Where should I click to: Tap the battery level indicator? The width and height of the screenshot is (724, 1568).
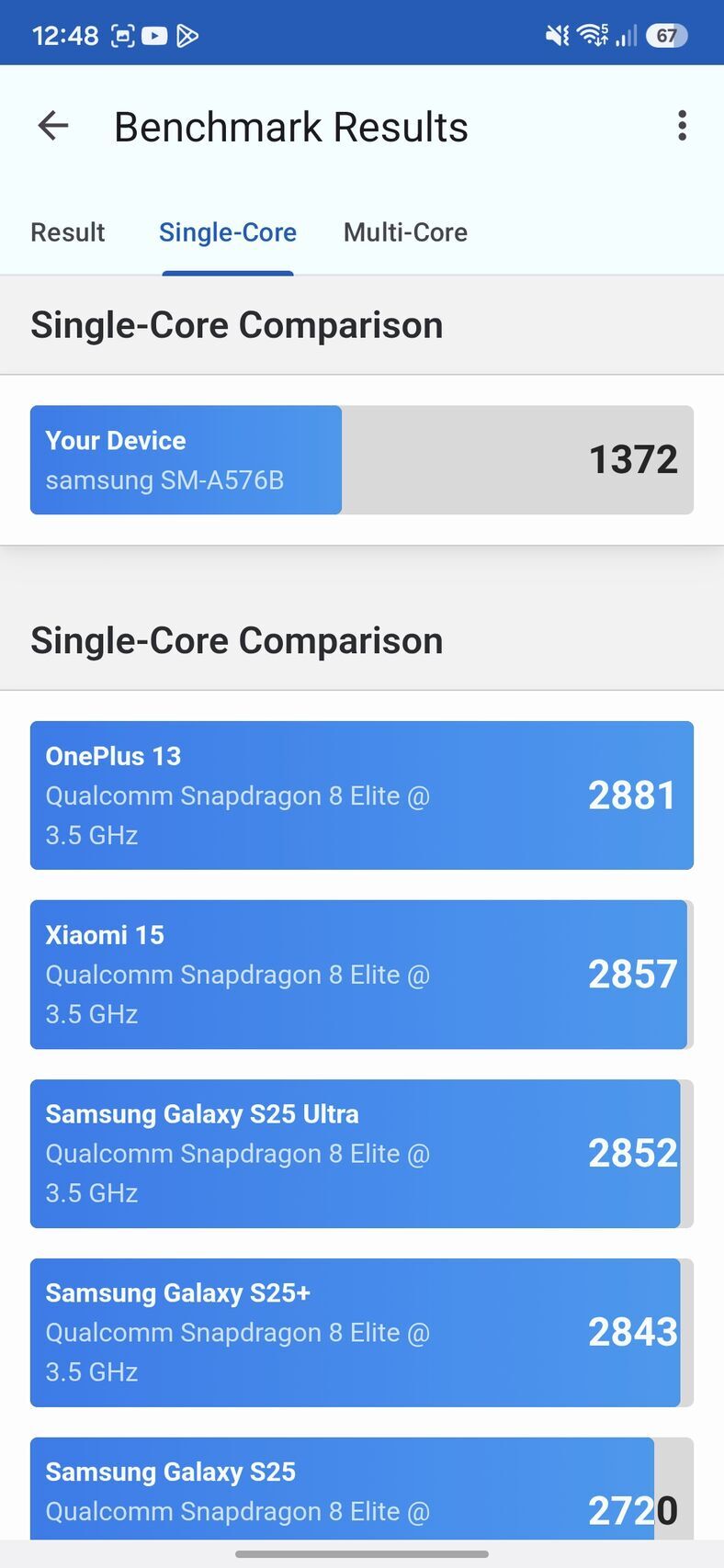[x=665, y=36]
